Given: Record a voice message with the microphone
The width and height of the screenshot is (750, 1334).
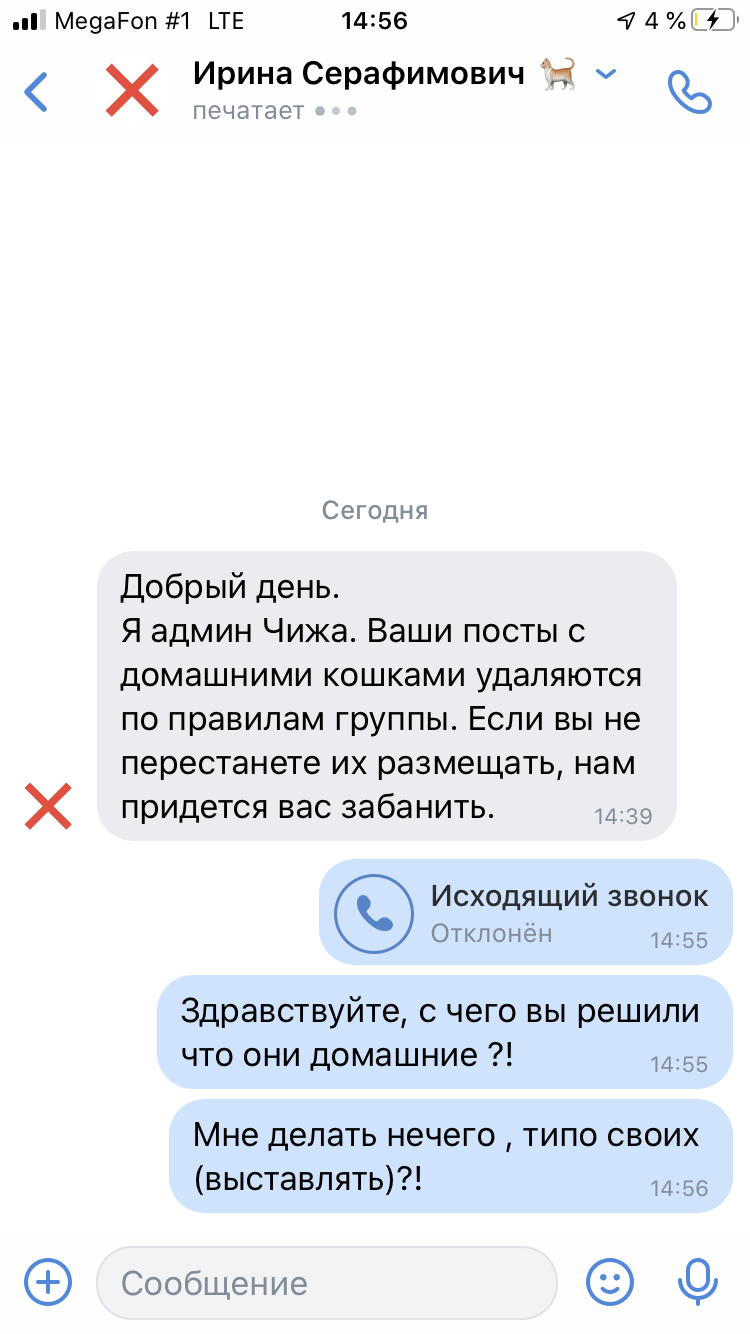Looking at the screenshot, I should [697, 1281].
